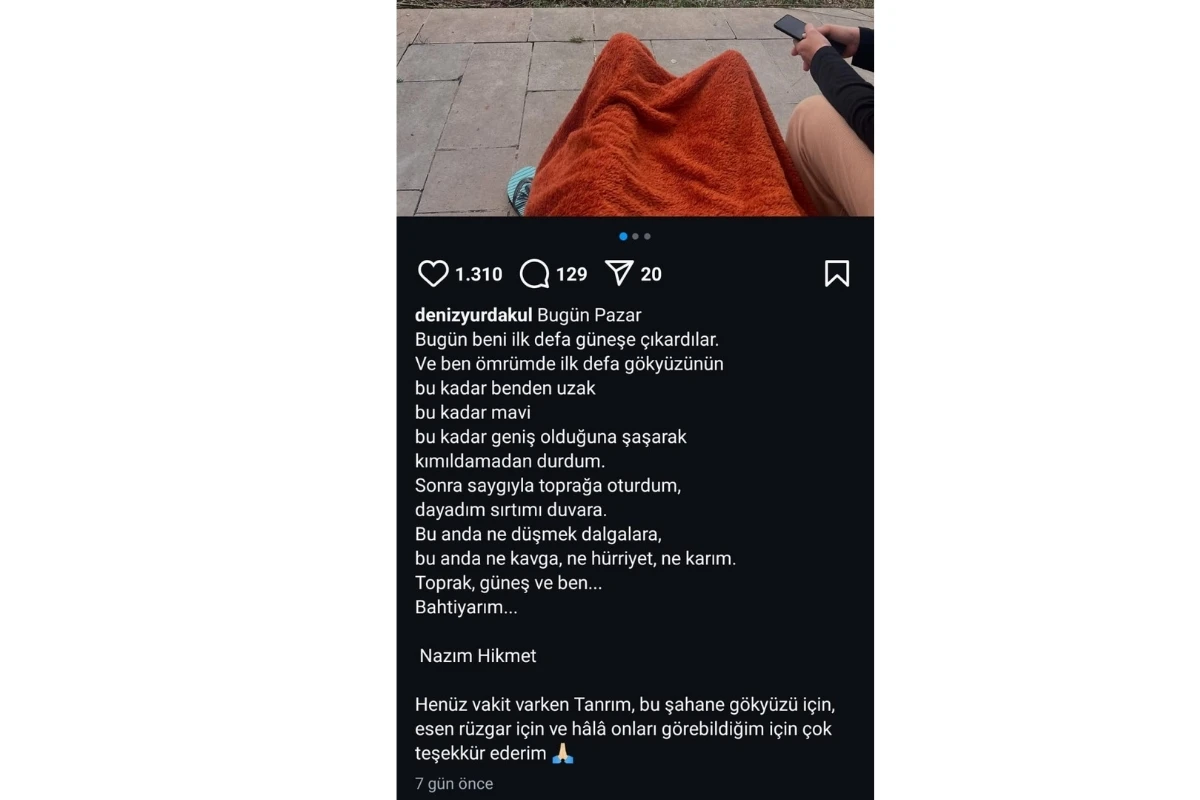Image resolution: width=1200 pixels, height=800 pixels.
Task: Tap the post photo with orange blanket
Action: click(x=635, y=110)
